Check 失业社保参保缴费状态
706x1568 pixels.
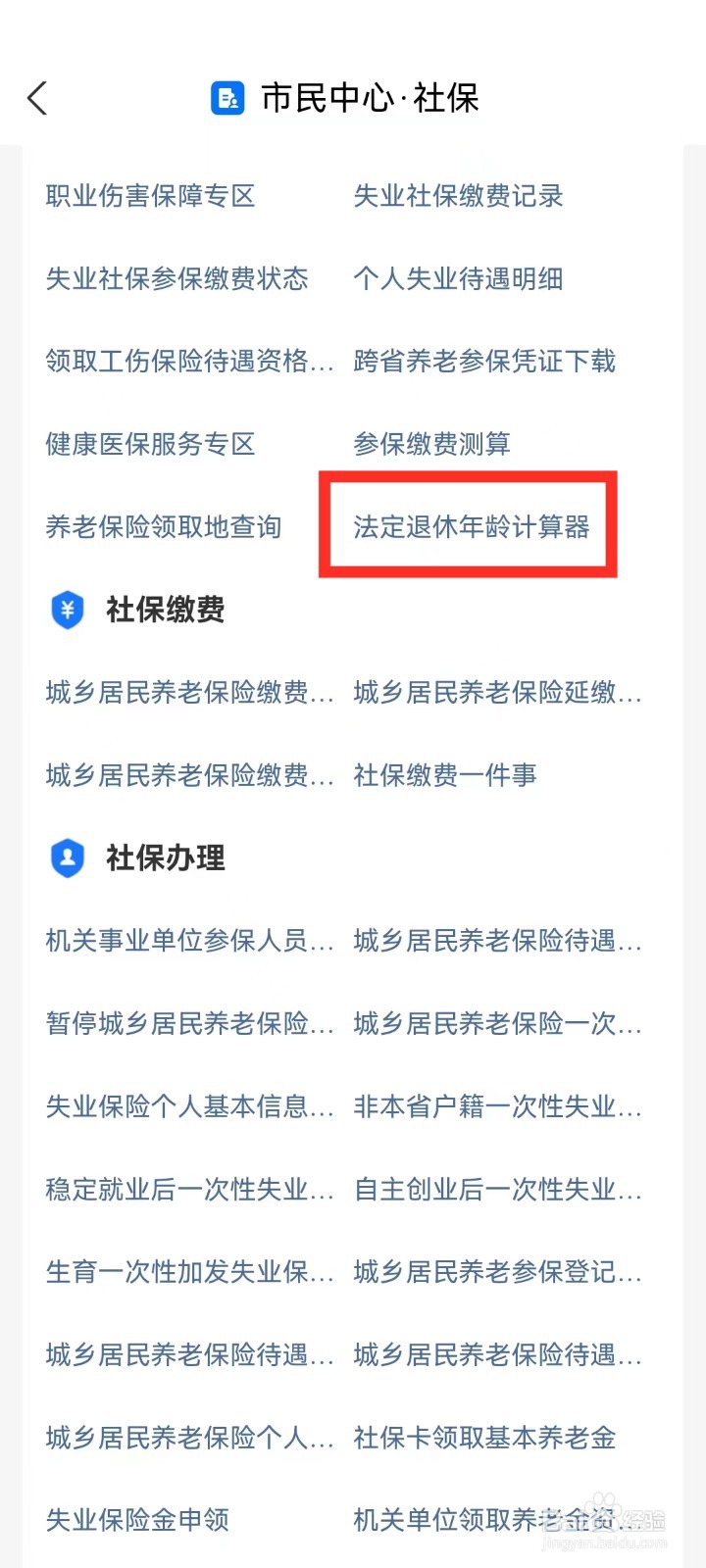click(176, 279)
